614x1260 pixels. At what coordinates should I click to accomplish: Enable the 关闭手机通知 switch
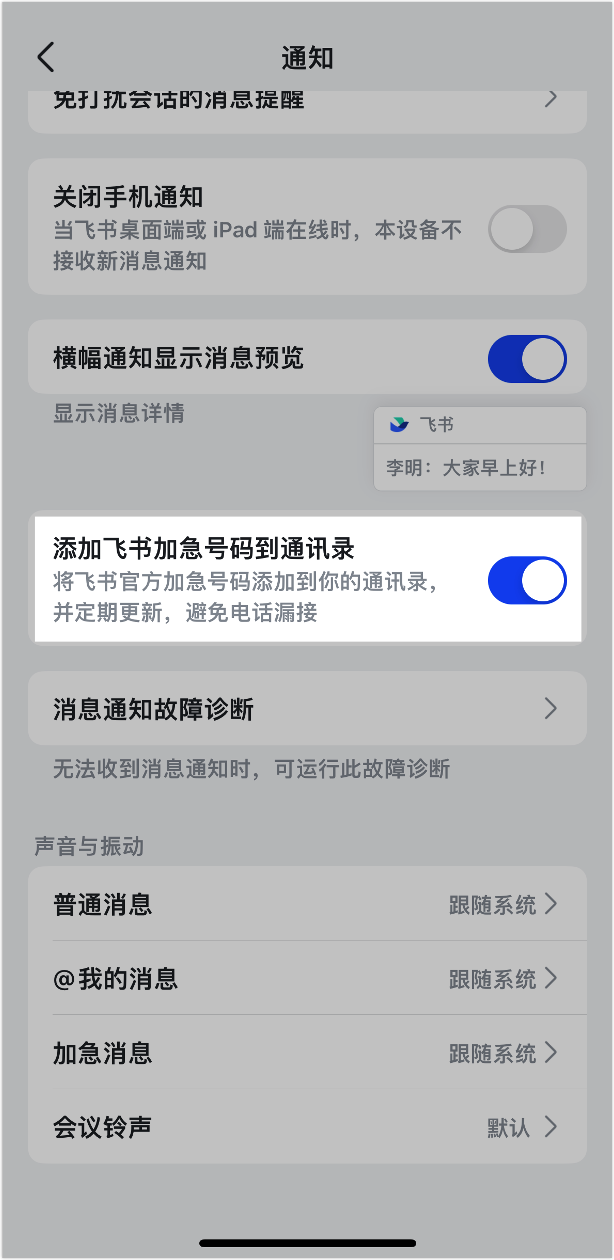coord(527,229)
